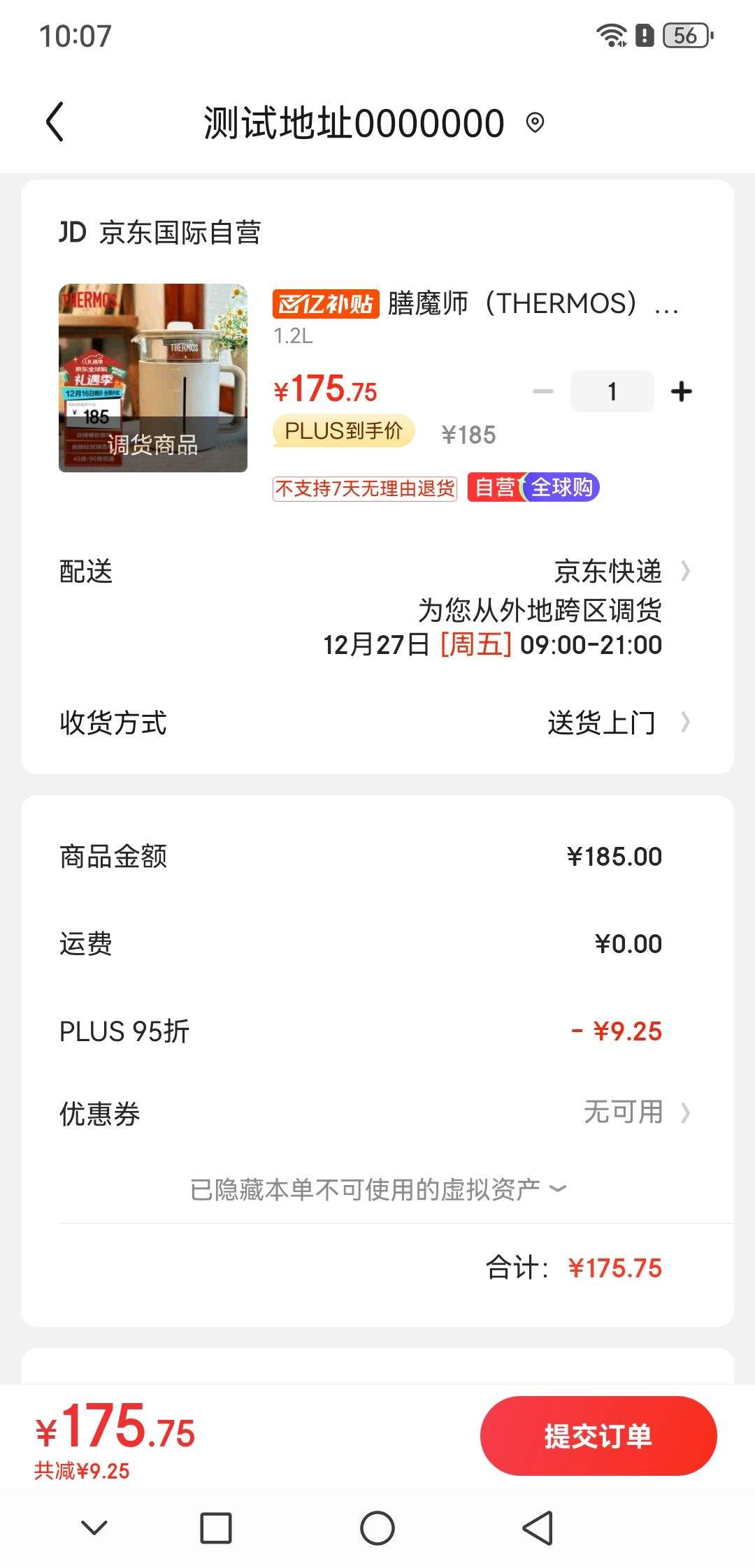The width and height of the screenshot is (755, 1568).
Task: Decrease quantity with the minus button
Action: point(542,391)
